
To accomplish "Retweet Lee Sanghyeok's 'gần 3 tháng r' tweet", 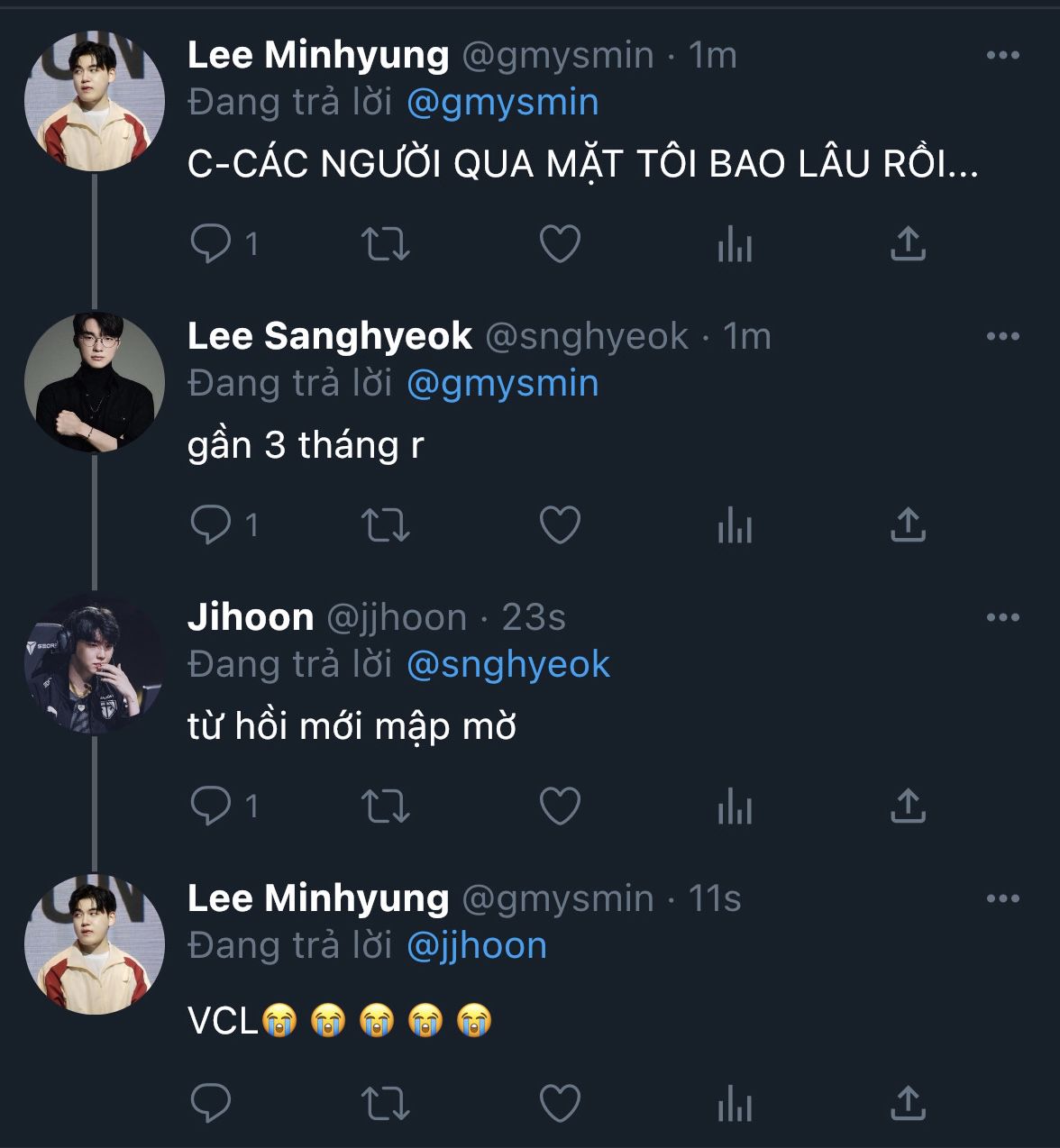I will pos(385,525).
